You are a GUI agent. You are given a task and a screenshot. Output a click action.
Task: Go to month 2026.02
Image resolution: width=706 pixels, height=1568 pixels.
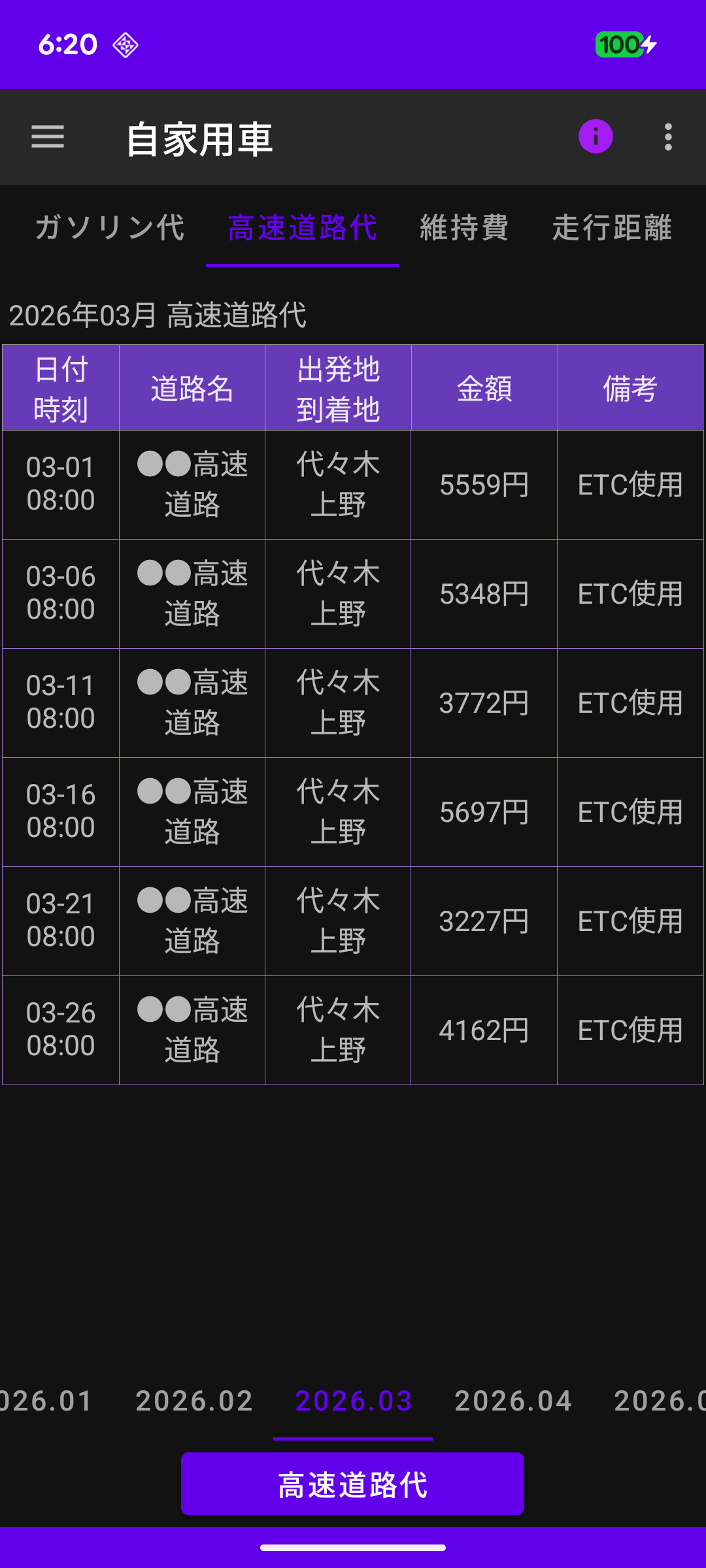click(194, 1401)
